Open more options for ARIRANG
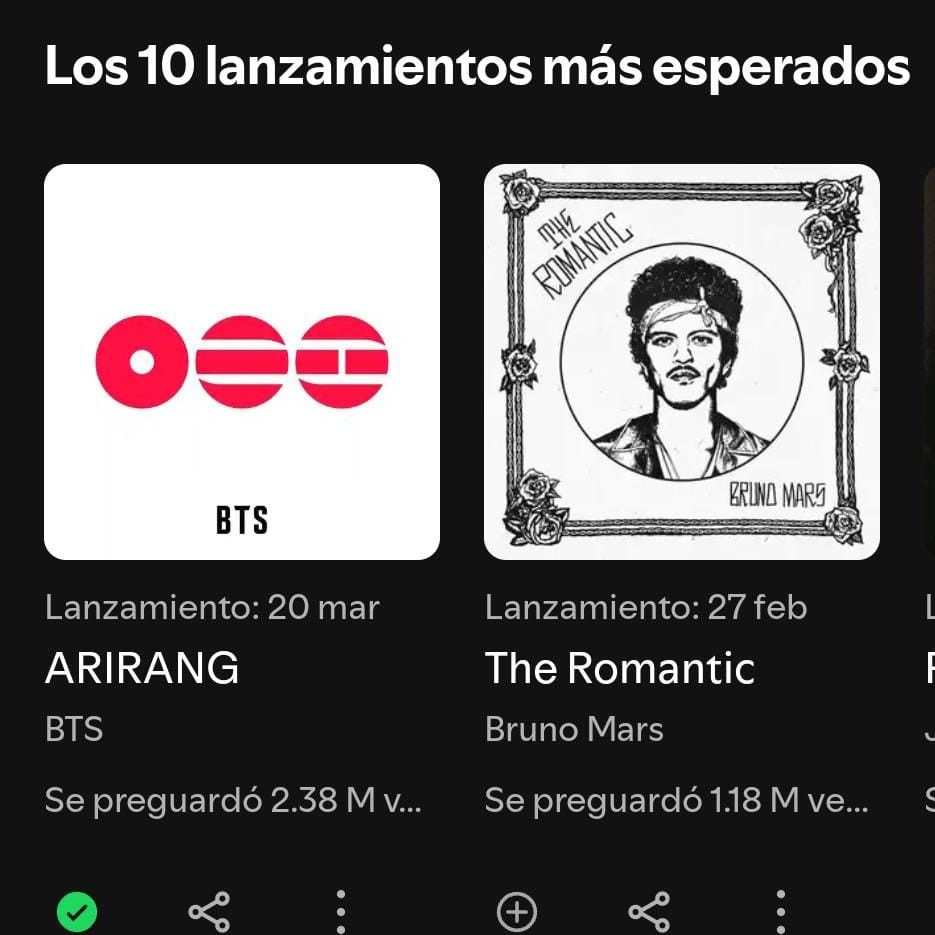 click(341, 911)
